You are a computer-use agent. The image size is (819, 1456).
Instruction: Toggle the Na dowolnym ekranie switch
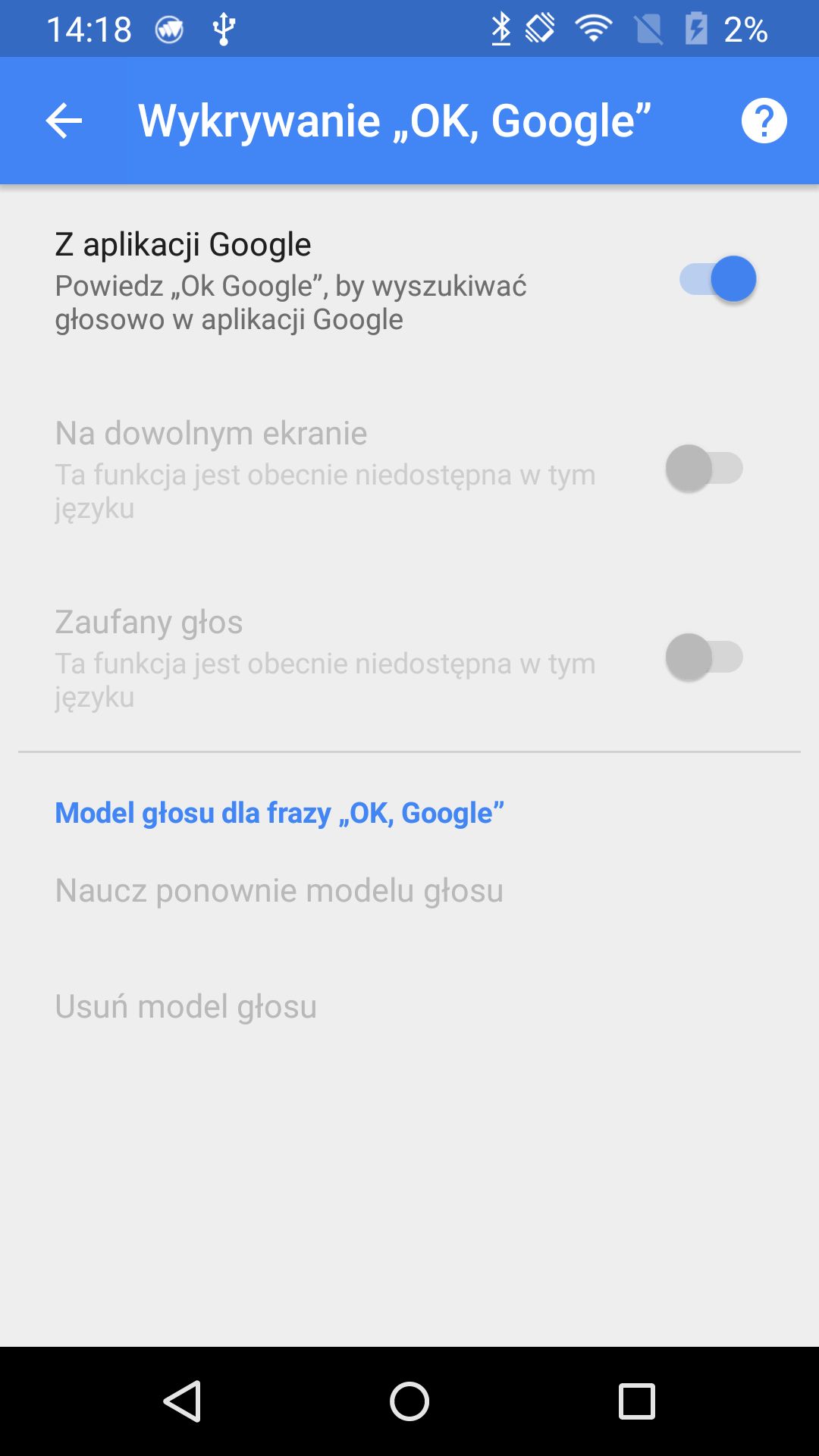(x=704, y=468)
